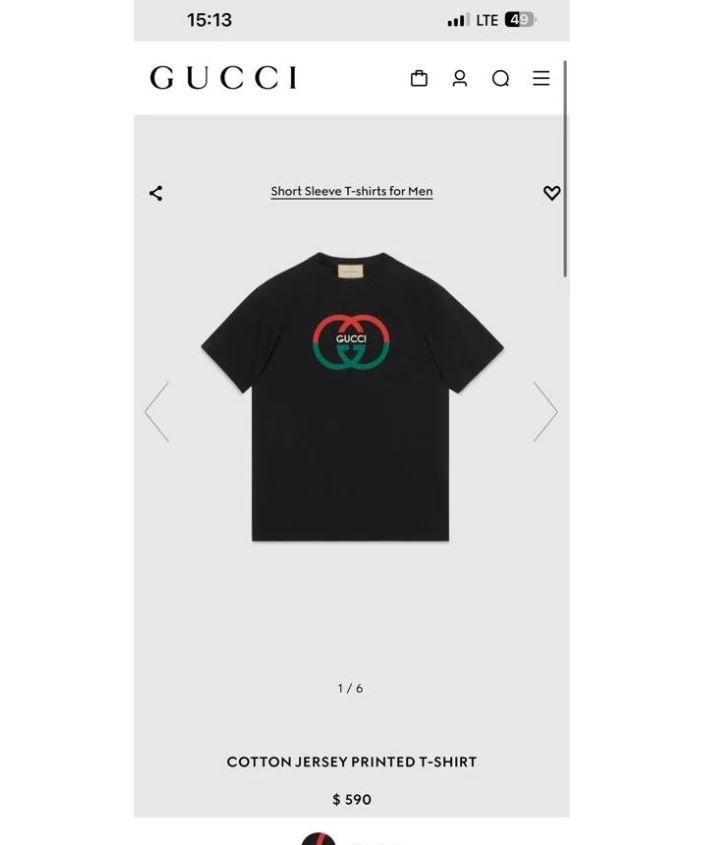Image resolution: width=704 pixels, height=845 pixels.
Task: Tap the search magnifier icon
Action: click(x=501, y=78)
